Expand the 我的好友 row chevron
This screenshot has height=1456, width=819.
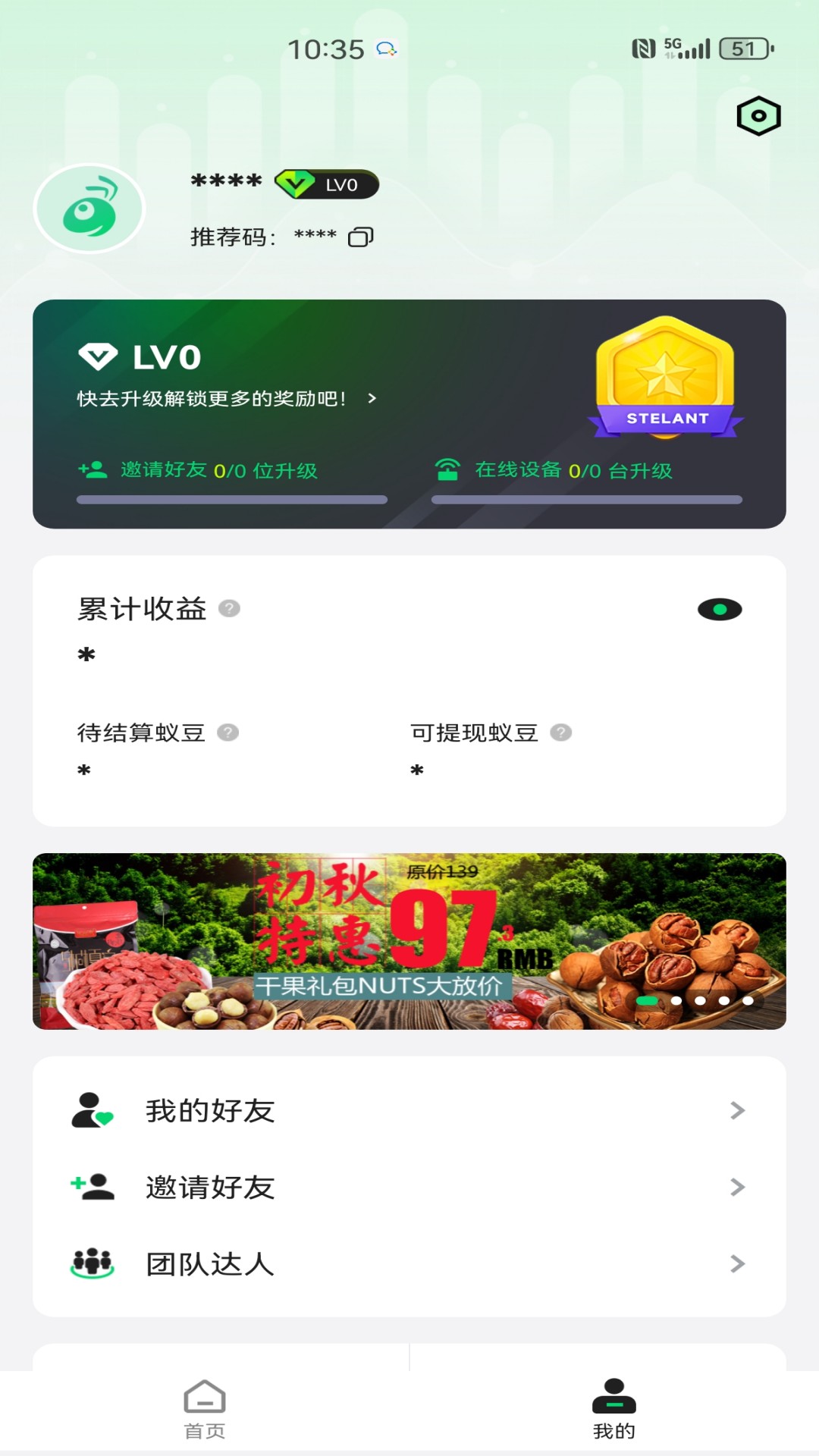point(736,1111)
